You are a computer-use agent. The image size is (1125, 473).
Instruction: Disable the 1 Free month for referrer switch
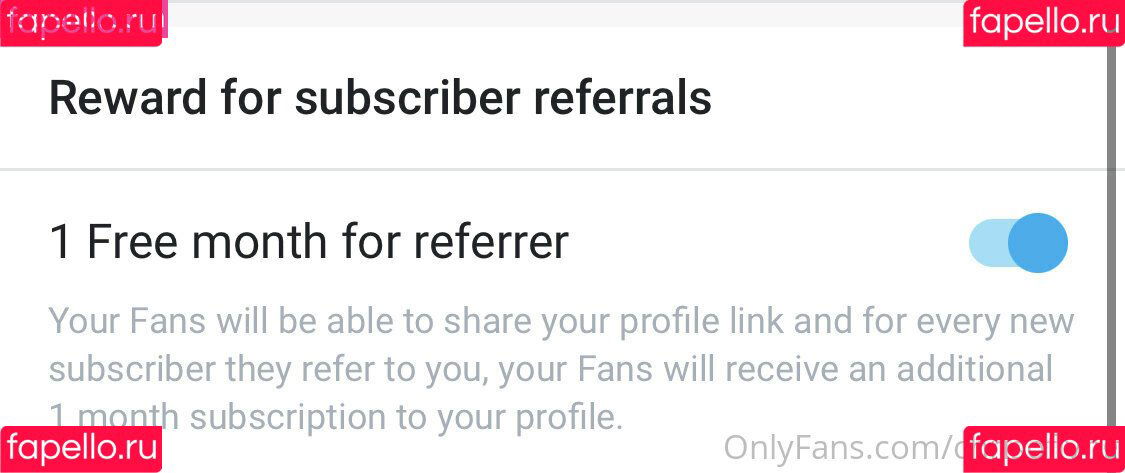[x=1018, y=243]
